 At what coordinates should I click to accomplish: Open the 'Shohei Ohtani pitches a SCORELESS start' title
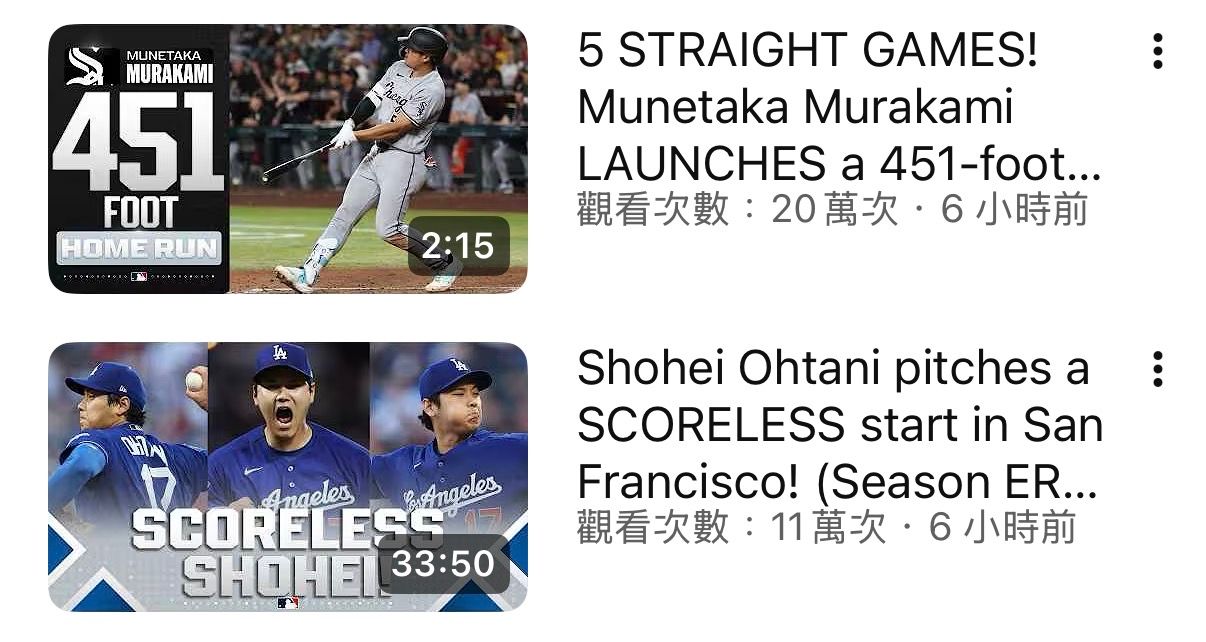coord(838,425)
